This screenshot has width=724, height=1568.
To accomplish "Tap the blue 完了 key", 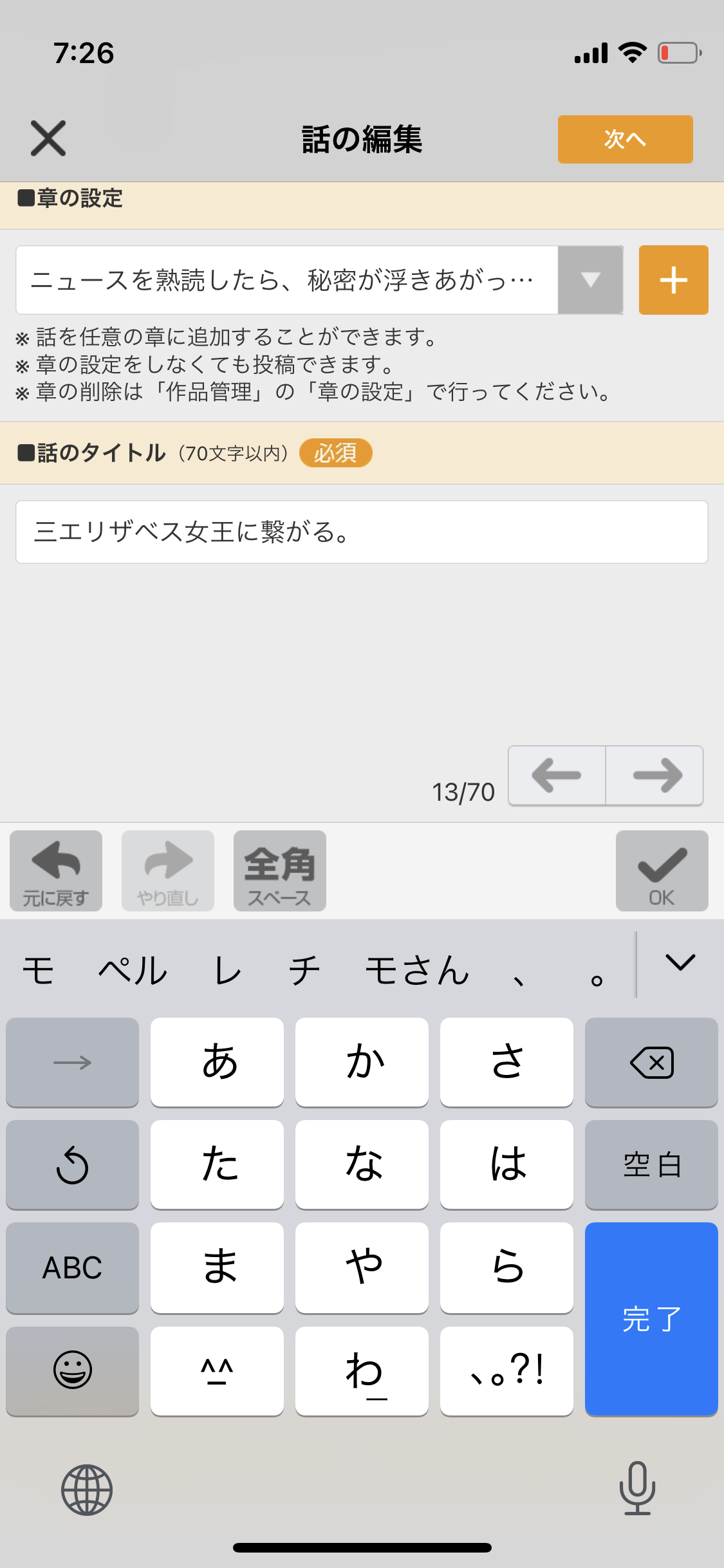I will click(651, 1318).
